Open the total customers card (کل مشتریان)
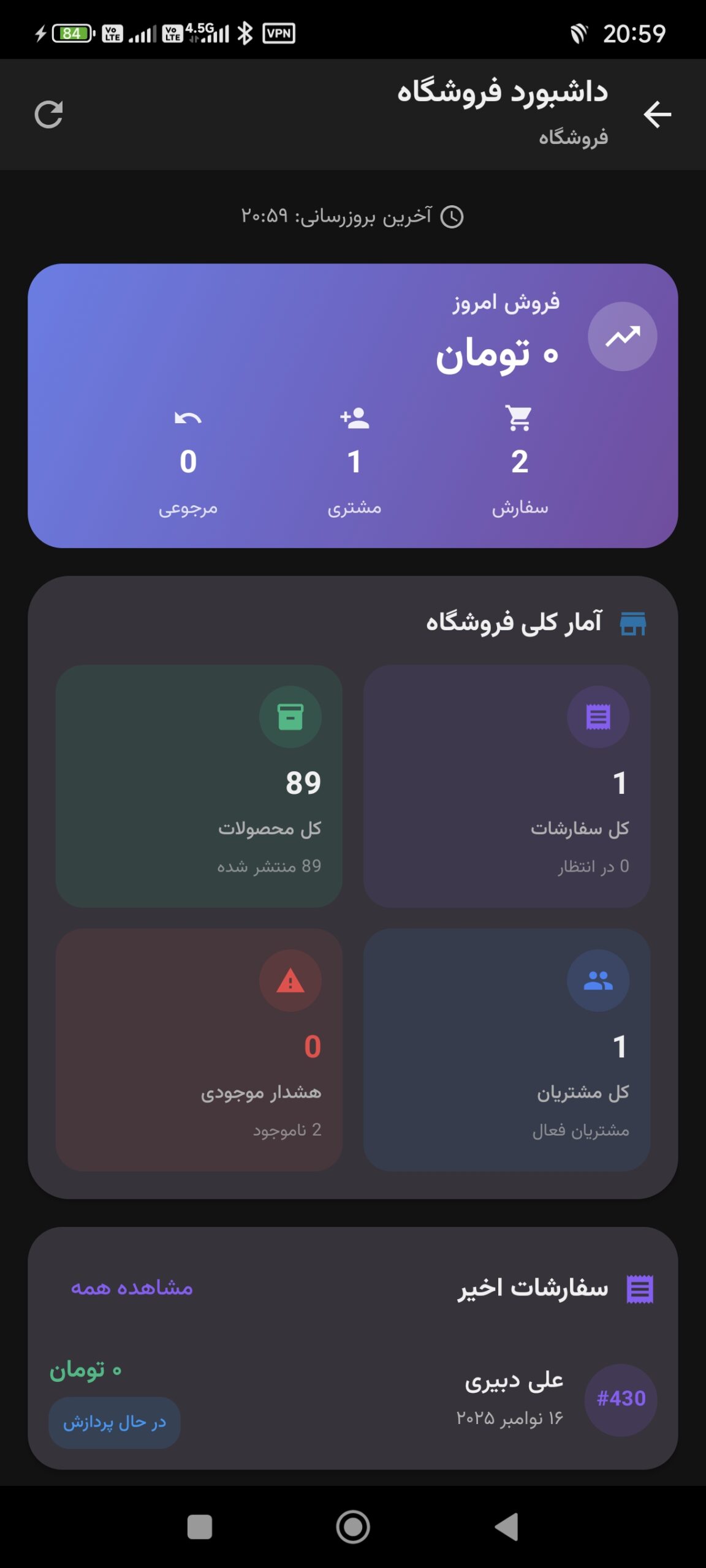 point(506,1049)
